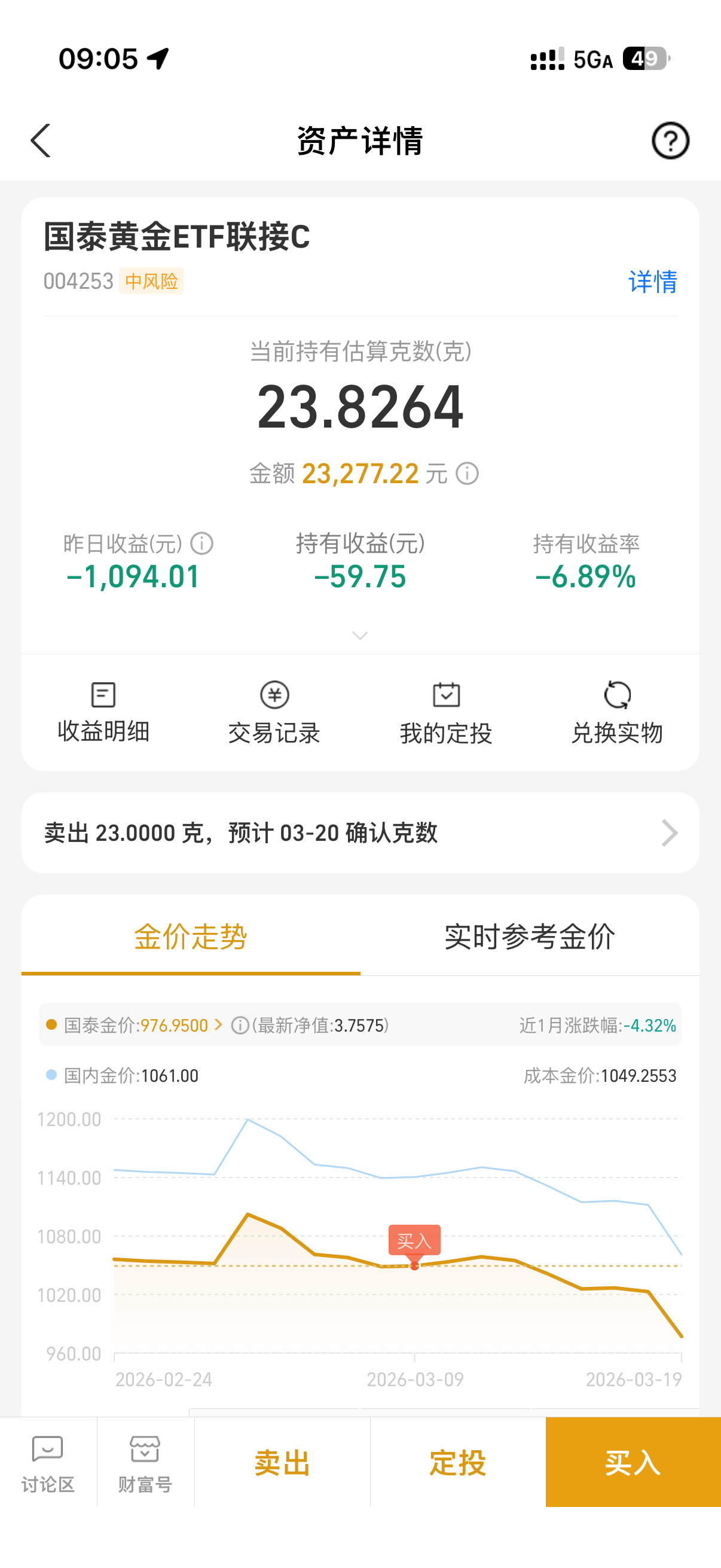Tap the help question mark icon
The height and width of the screenshot is (1568, 721).
(671, 139)
